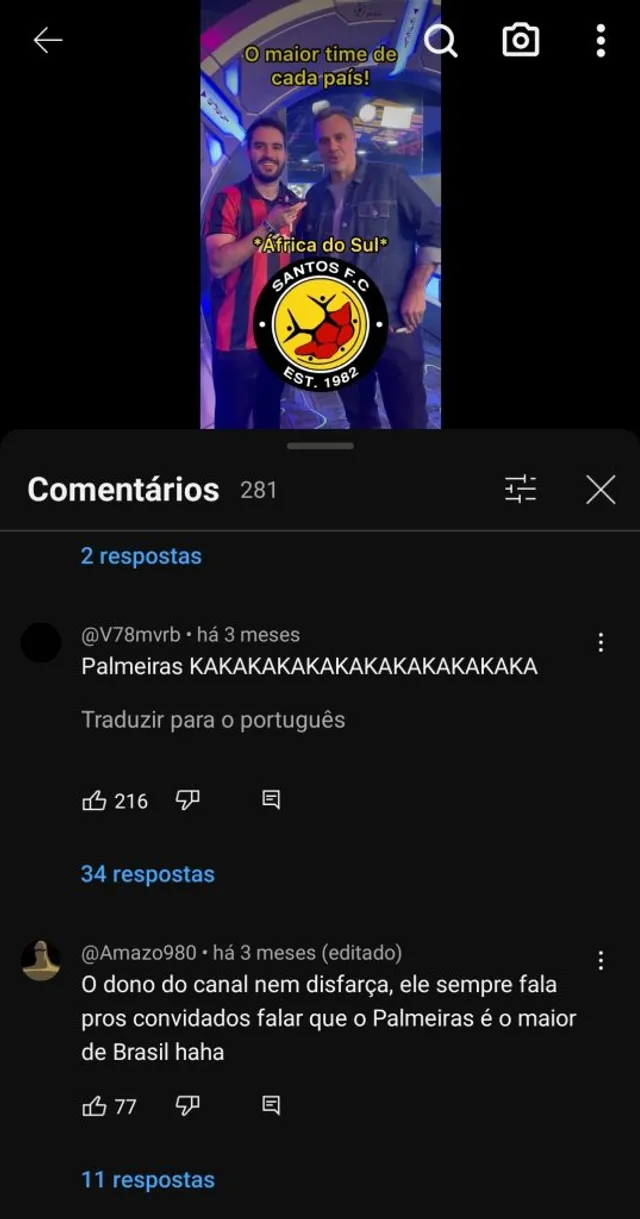Dislike @Amazo980's comment

coord(188,1106)
